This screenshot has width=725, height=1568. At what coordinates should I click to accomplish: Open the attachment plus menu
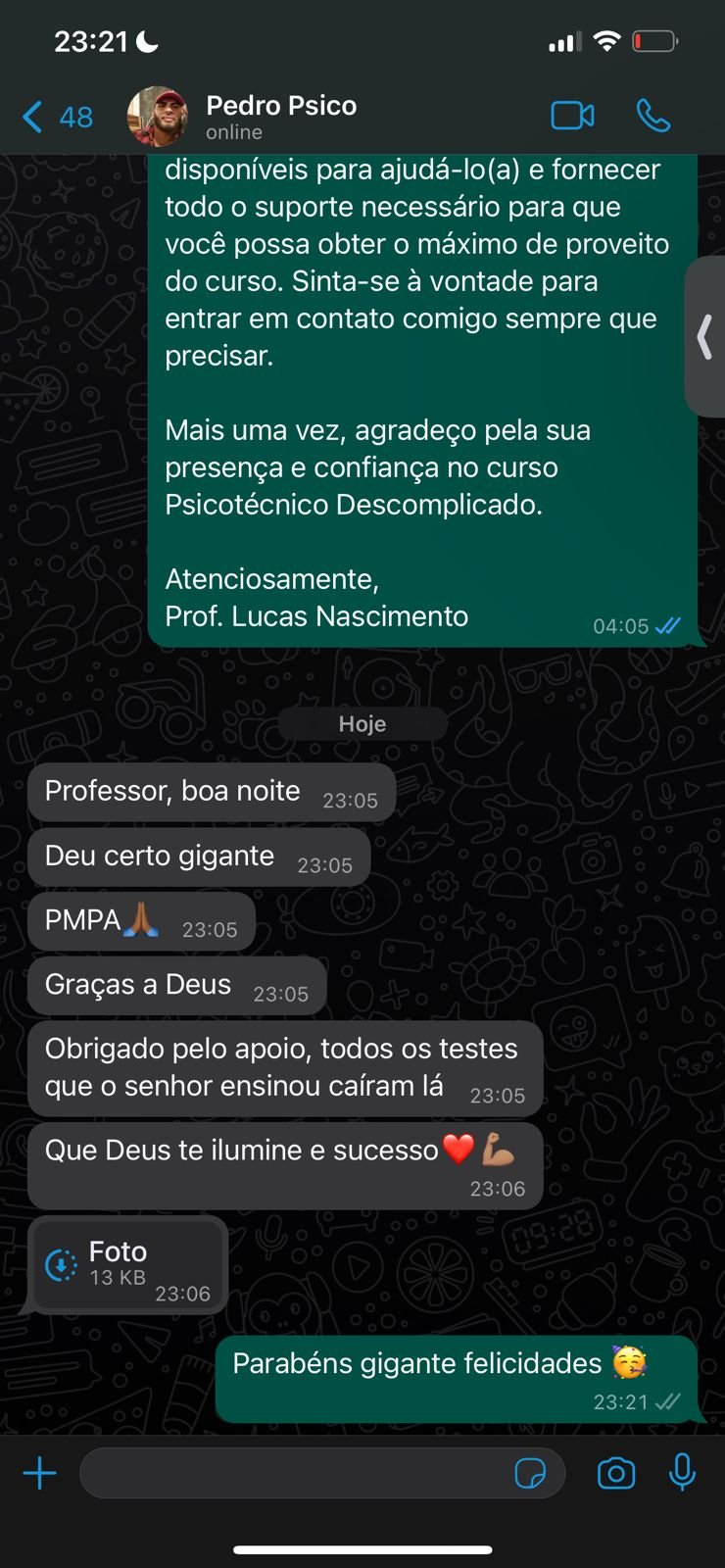point(40,1473)
